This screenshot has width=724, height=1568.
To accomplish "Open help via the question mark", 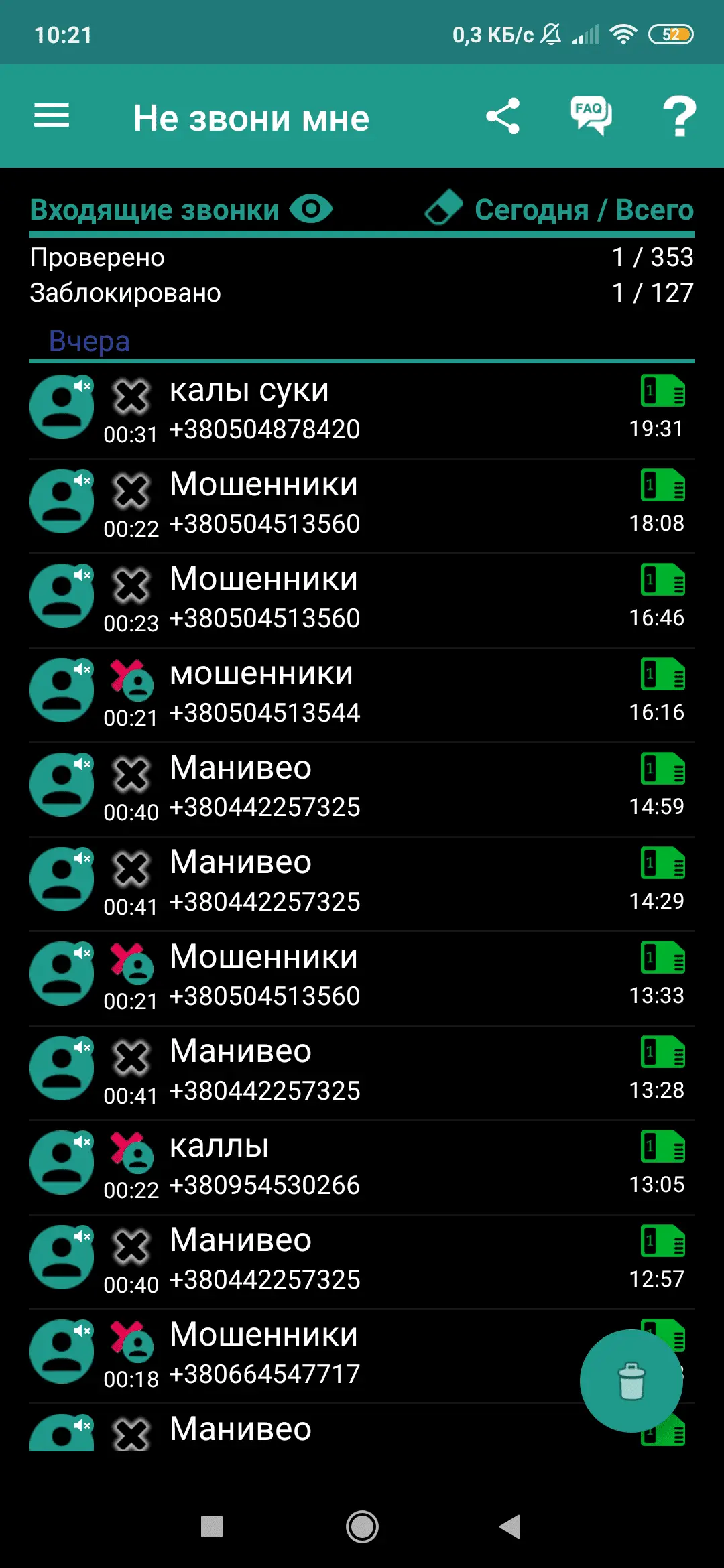I will [679, 116].
